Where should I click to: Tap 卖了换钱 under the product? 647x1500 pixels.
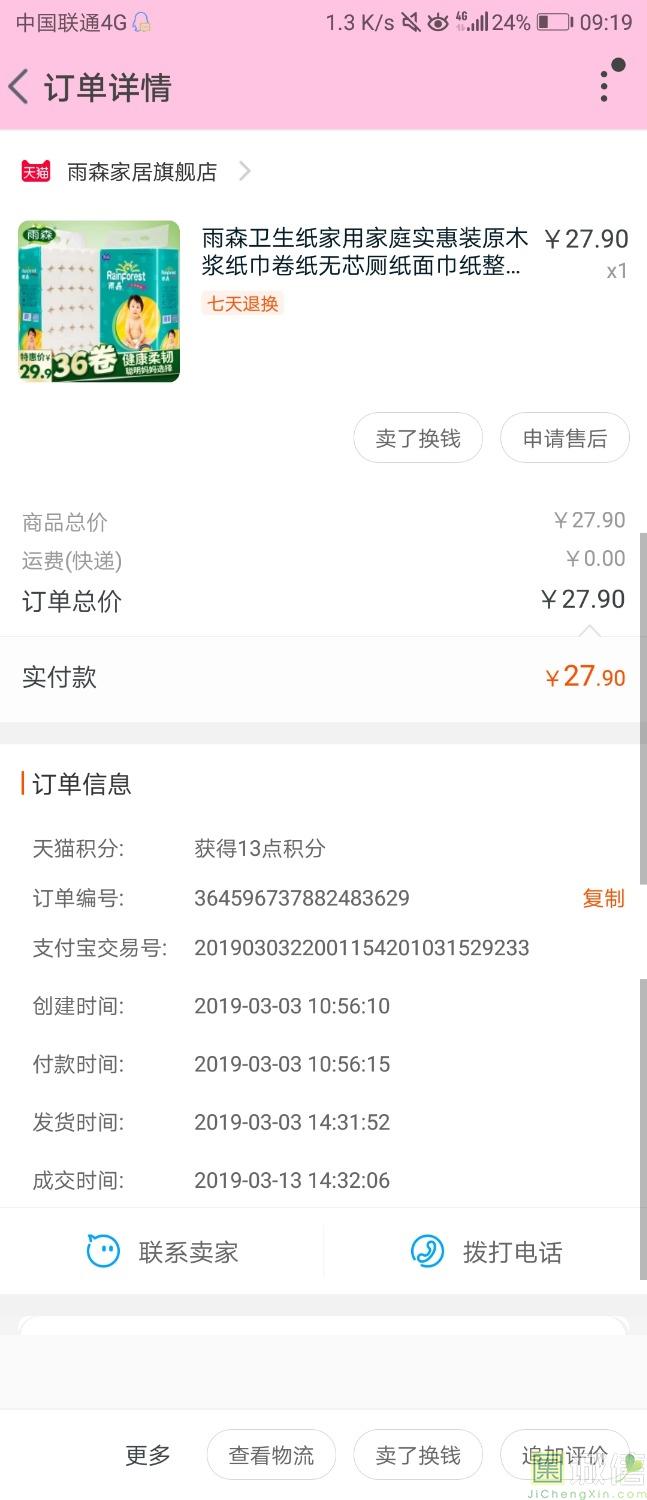click(x=418, y=439)
